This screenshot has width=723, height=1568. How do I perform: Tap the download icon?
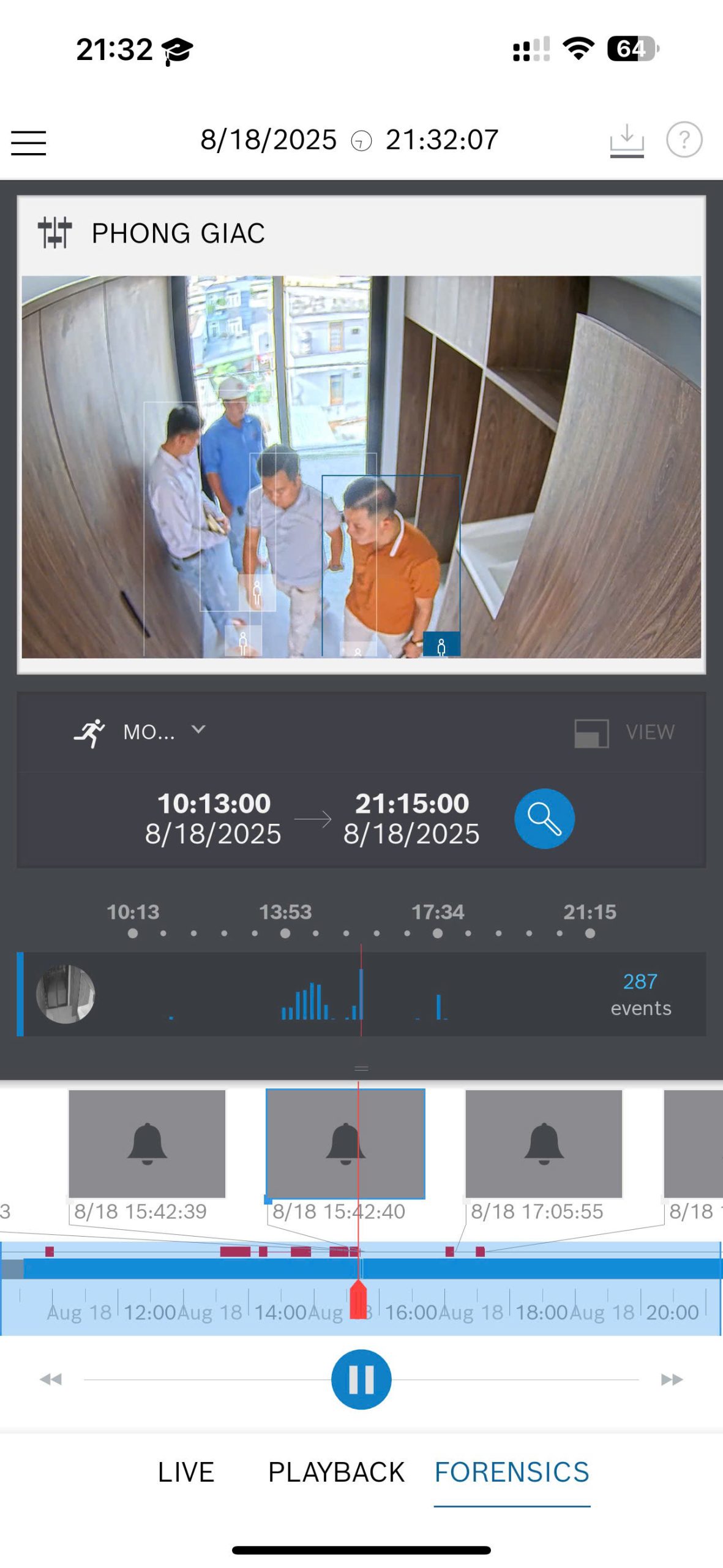tap(626, 141)
